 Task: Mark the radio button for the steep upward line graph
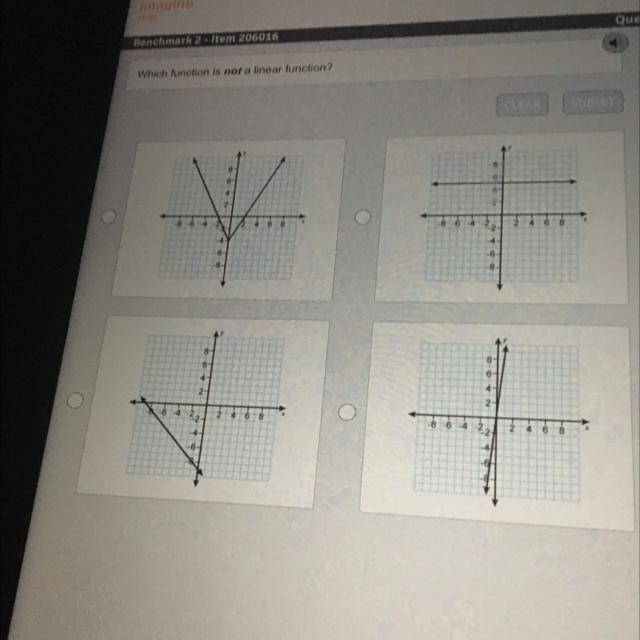(346, 411)
